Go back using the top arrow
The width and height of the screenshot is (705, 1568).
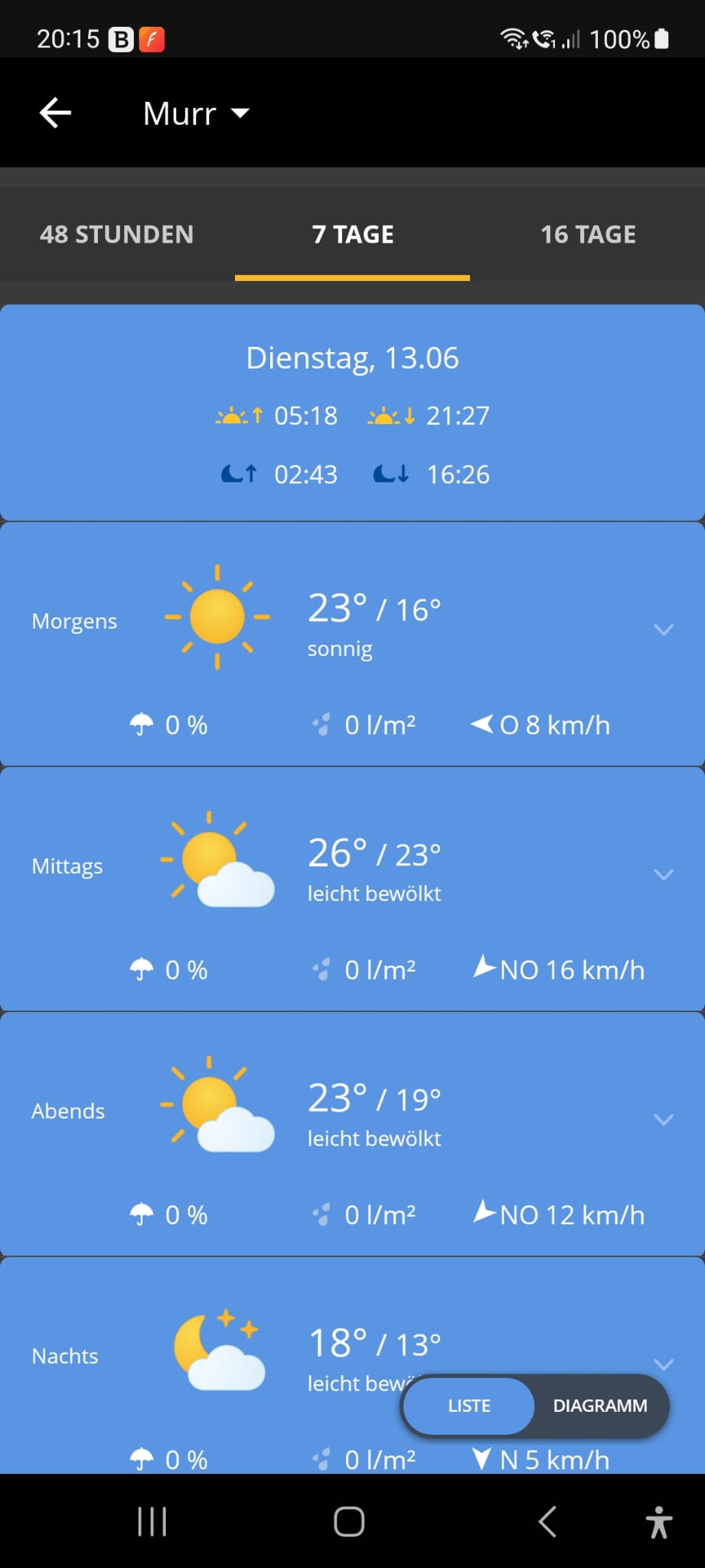55,113
